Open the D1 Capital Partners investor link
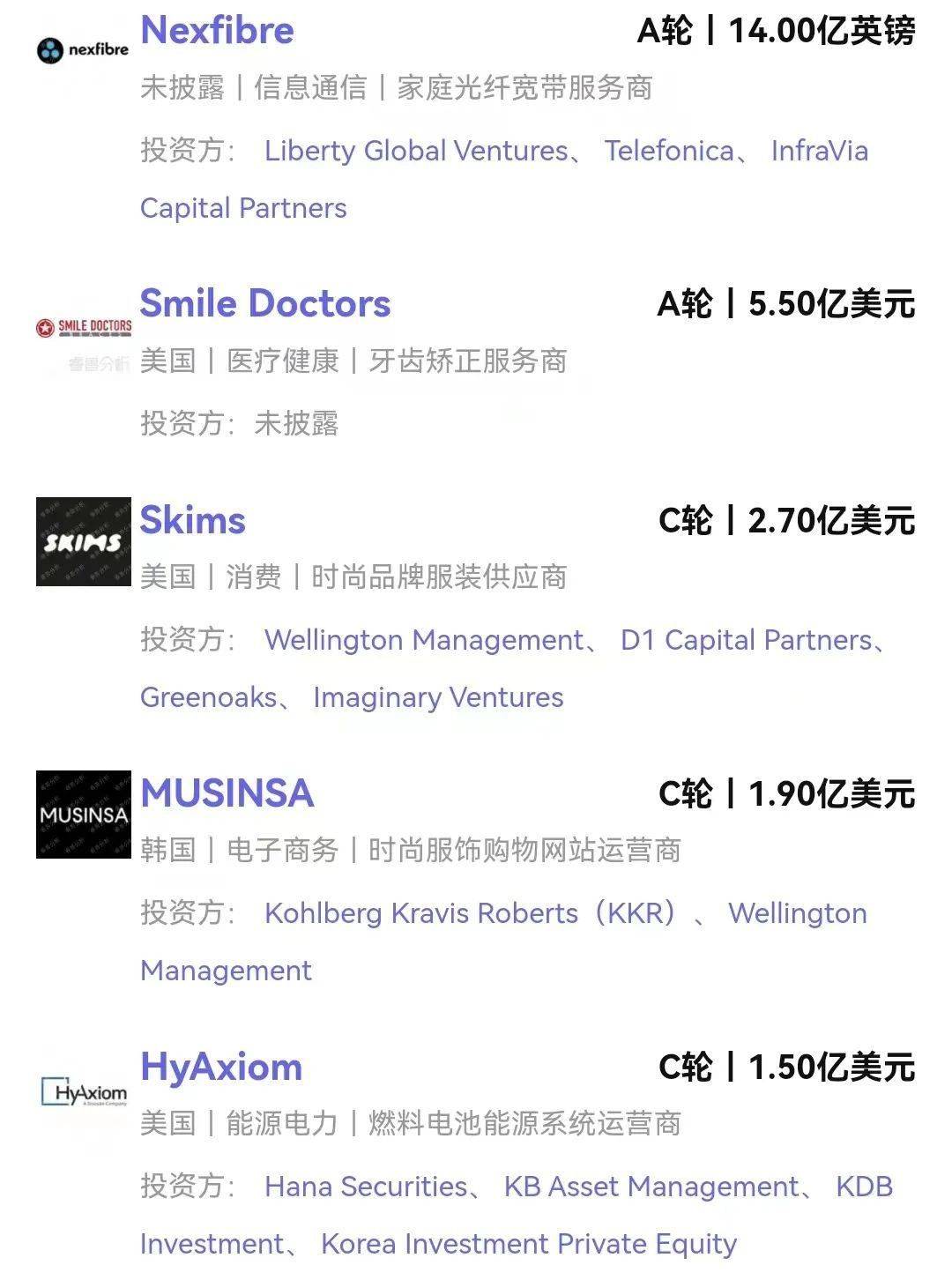 [x=746, y=640]
